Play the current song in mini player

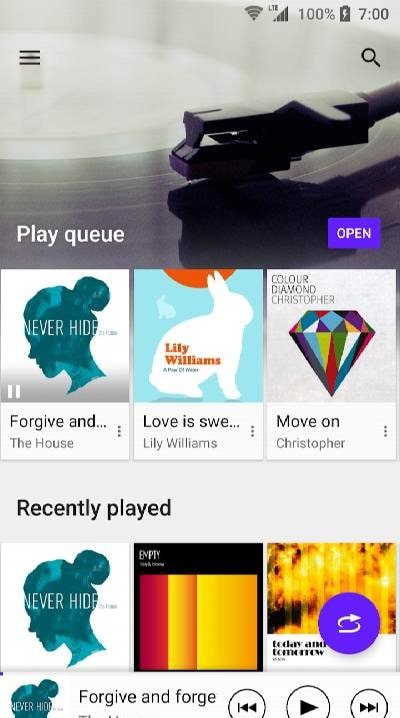(x=308, y=703)
